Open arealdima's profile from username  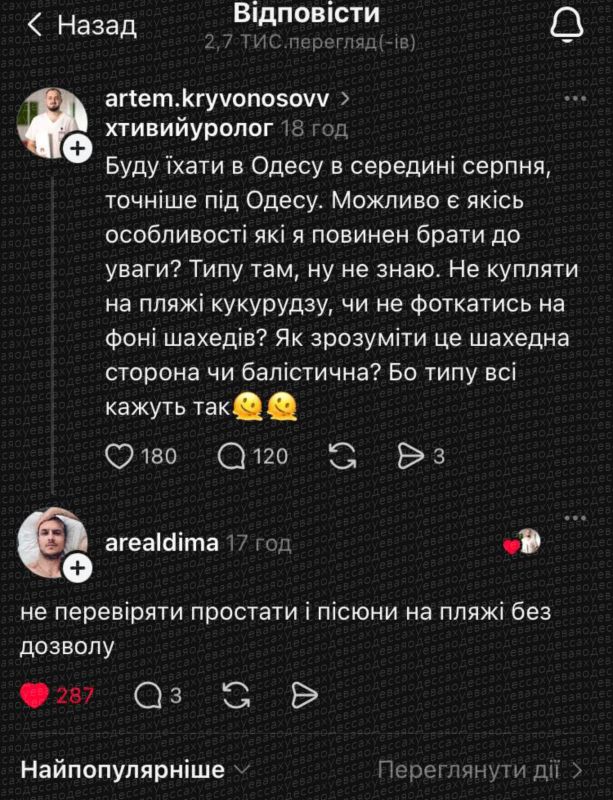[x=161, y=543]
